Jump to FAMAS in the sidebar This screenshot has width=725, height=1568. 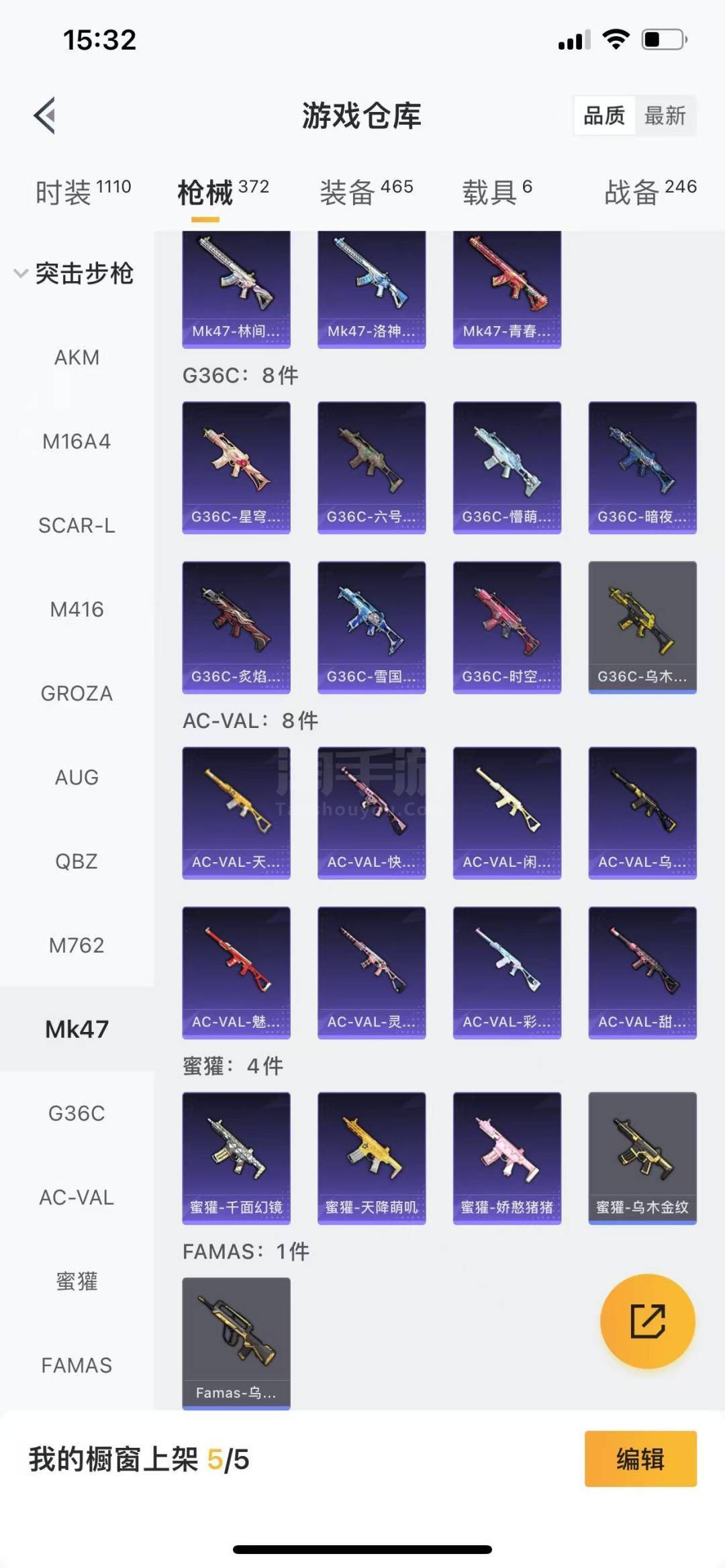77,1365
